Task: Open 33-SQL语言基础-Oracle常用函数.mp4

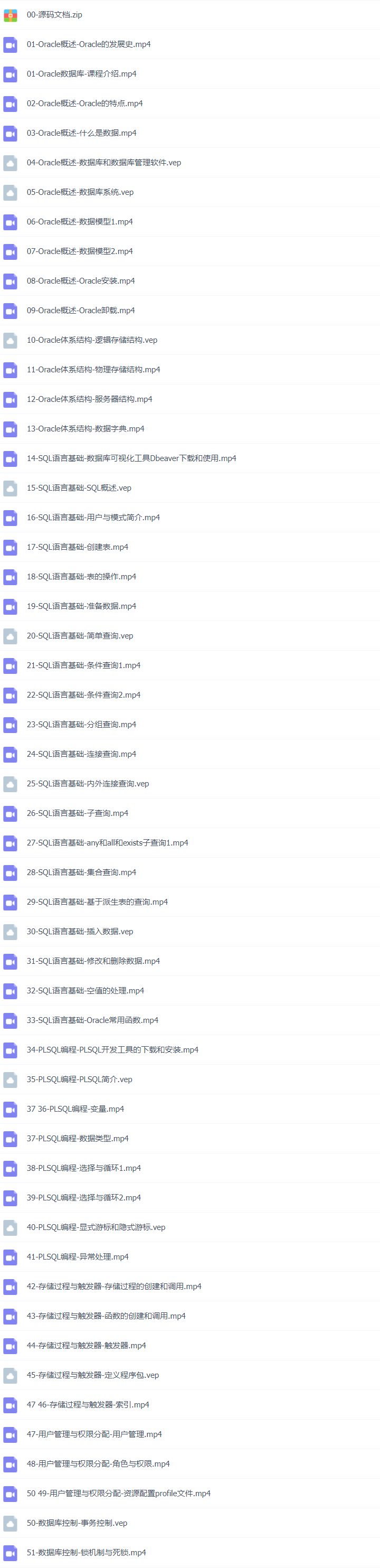Action: point(92,1020)
